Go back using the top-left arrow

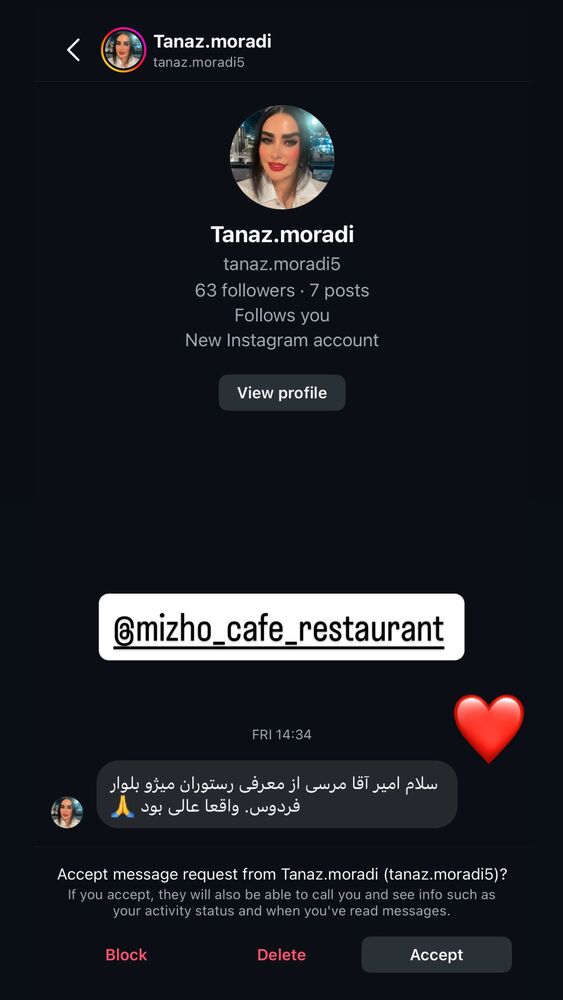pyautogui.click(x=74, y=50)
